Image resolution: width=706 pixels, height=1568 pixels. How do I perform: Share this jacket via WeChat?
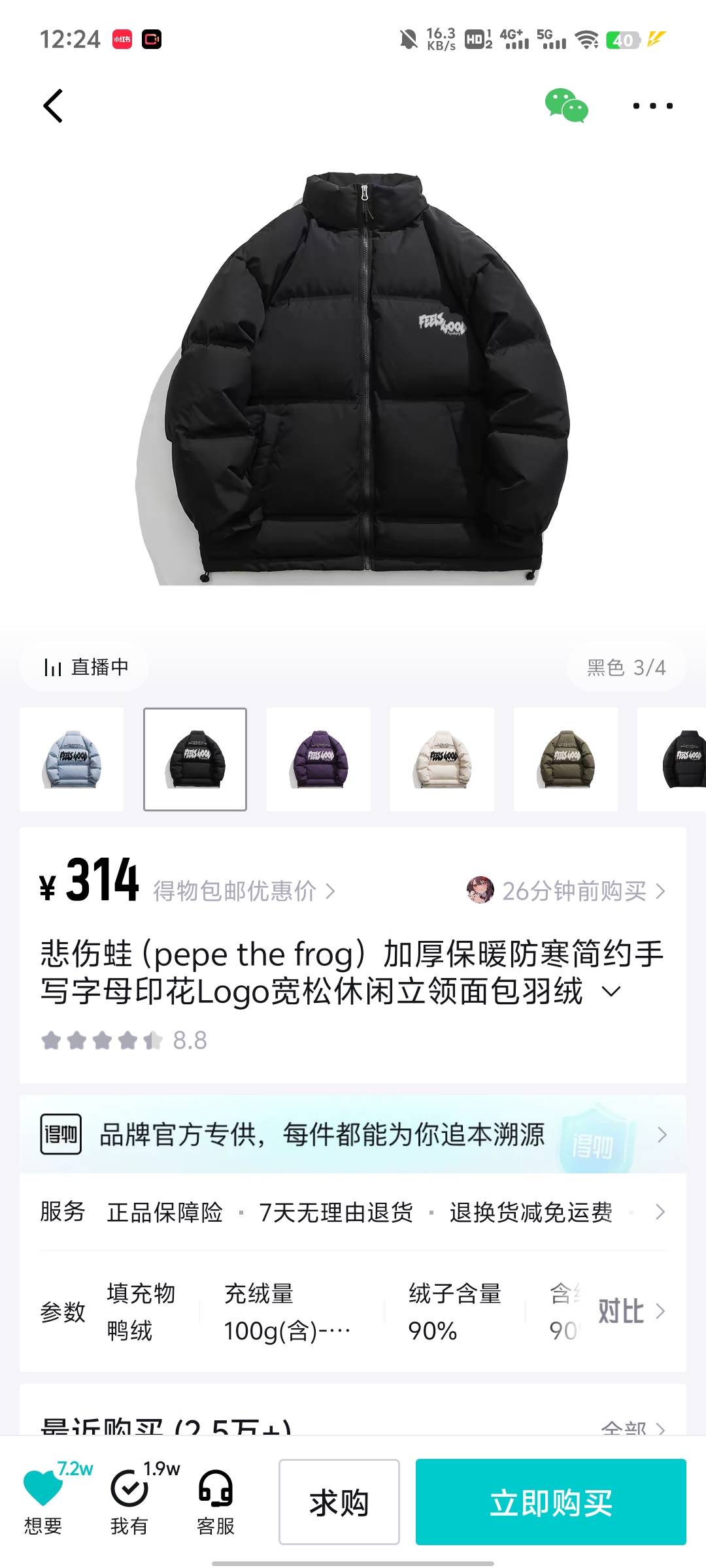click(x=566, y=106)
